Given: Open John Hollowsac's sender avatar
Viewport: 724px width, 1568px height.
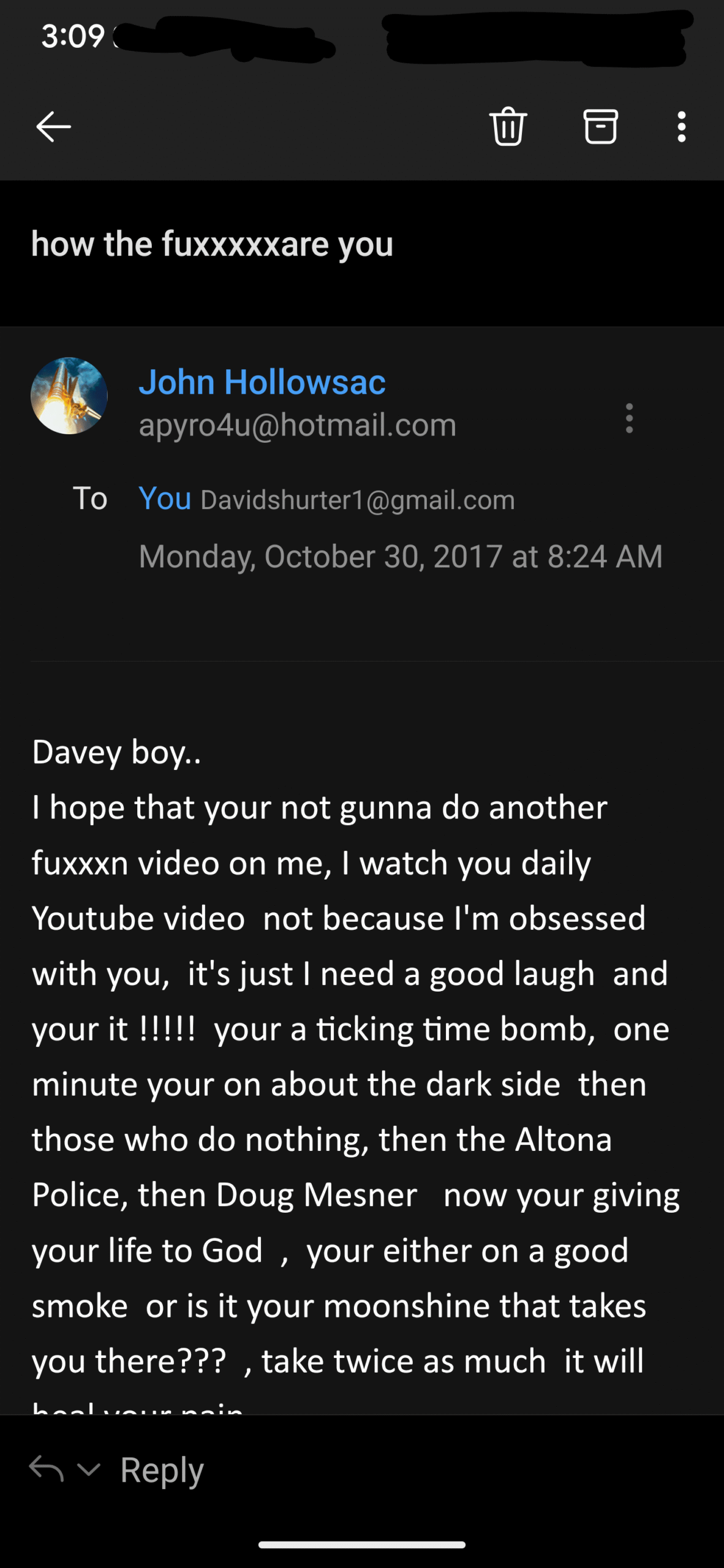Looking at the screenshot, I should (69, 396).
